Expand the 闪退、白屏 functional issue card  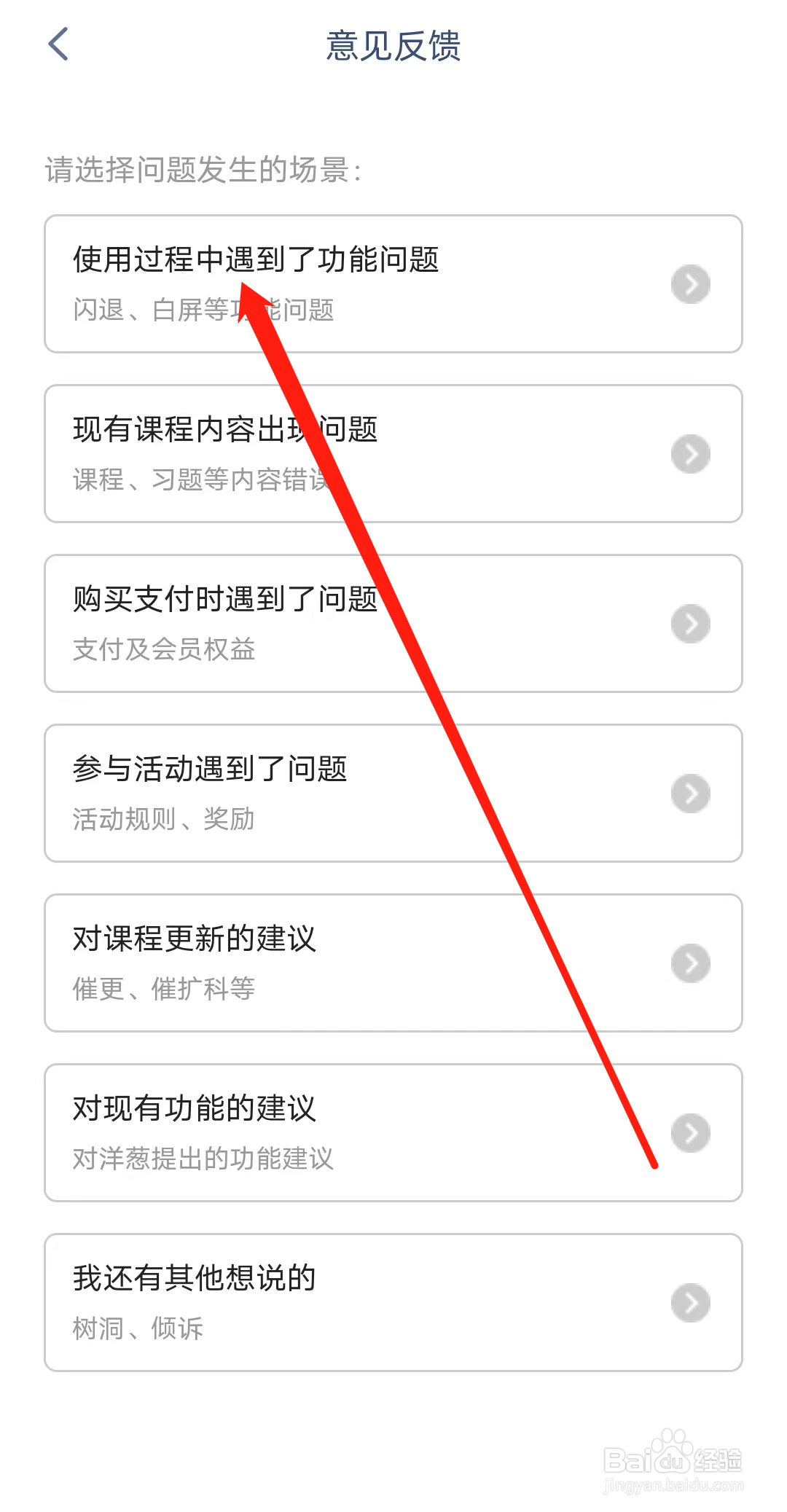point(204,311)
